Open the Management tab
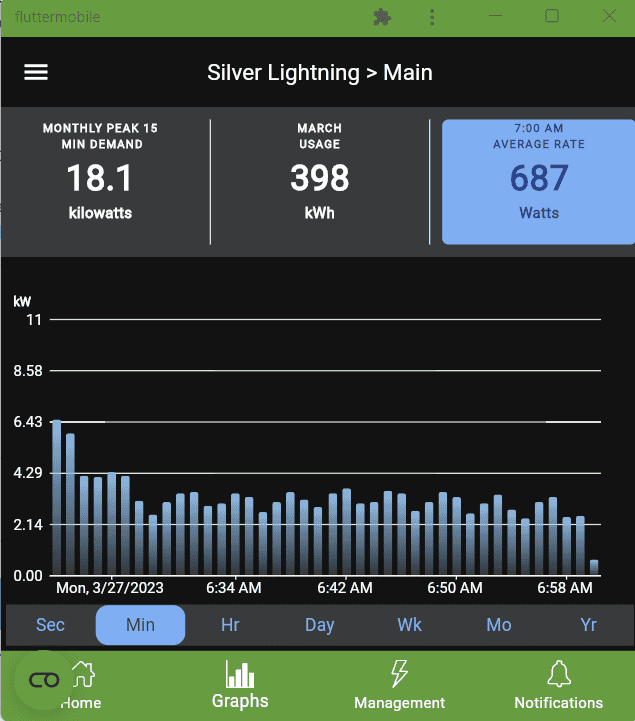This screenshot has width=635, height=721. [x=399, y=686]
